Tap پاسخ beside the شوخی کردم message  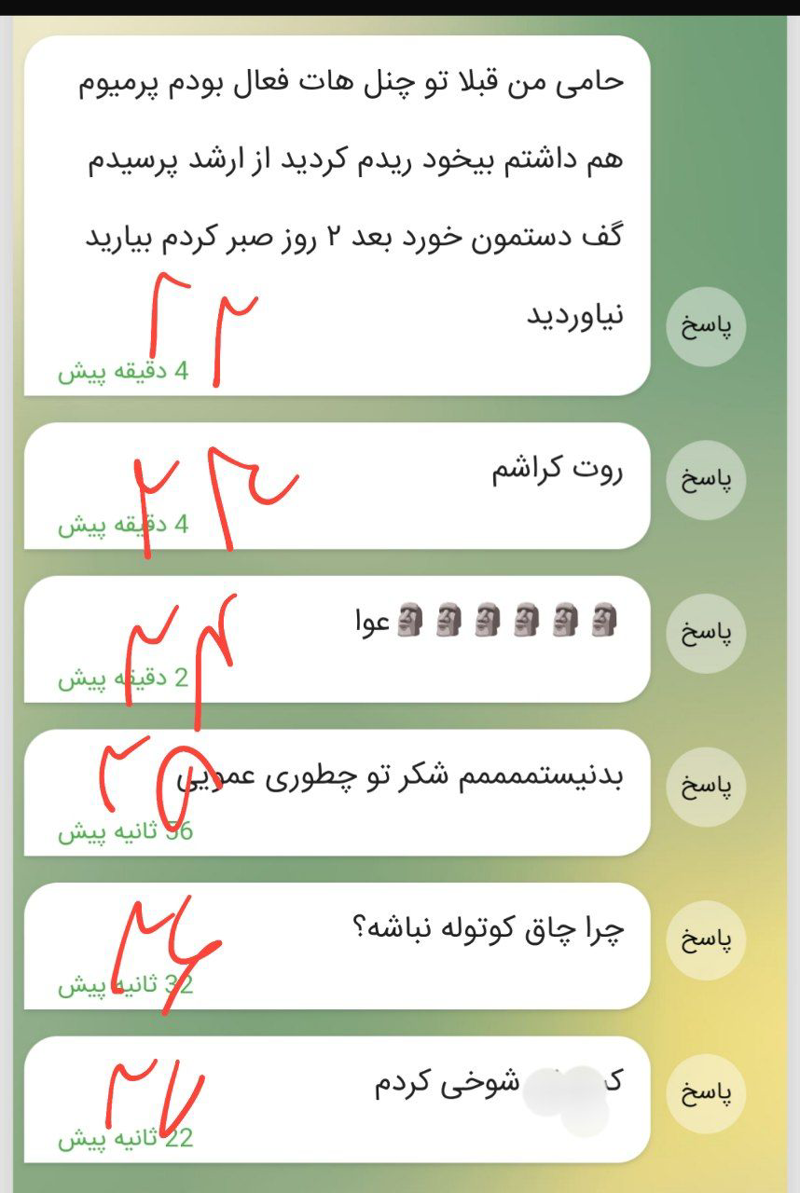[x=706, y=1093]
